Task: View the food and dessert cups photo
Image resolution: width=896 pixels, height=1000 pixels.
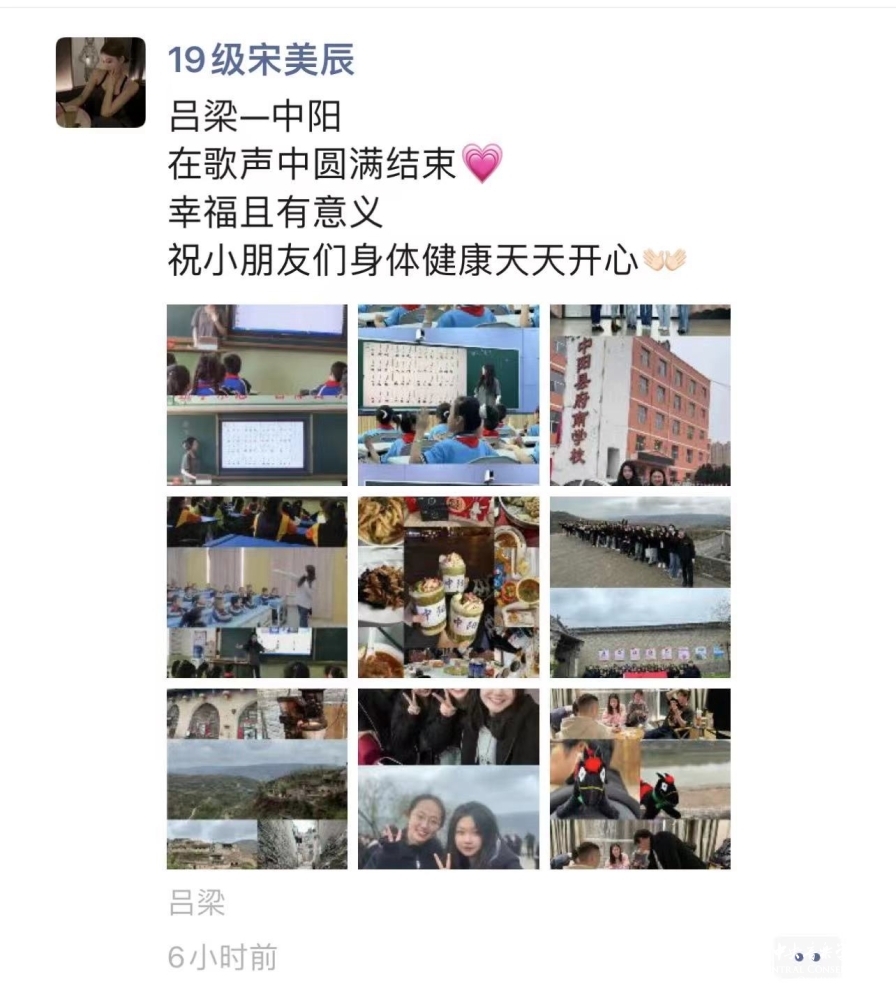Action: pos(448,587)
